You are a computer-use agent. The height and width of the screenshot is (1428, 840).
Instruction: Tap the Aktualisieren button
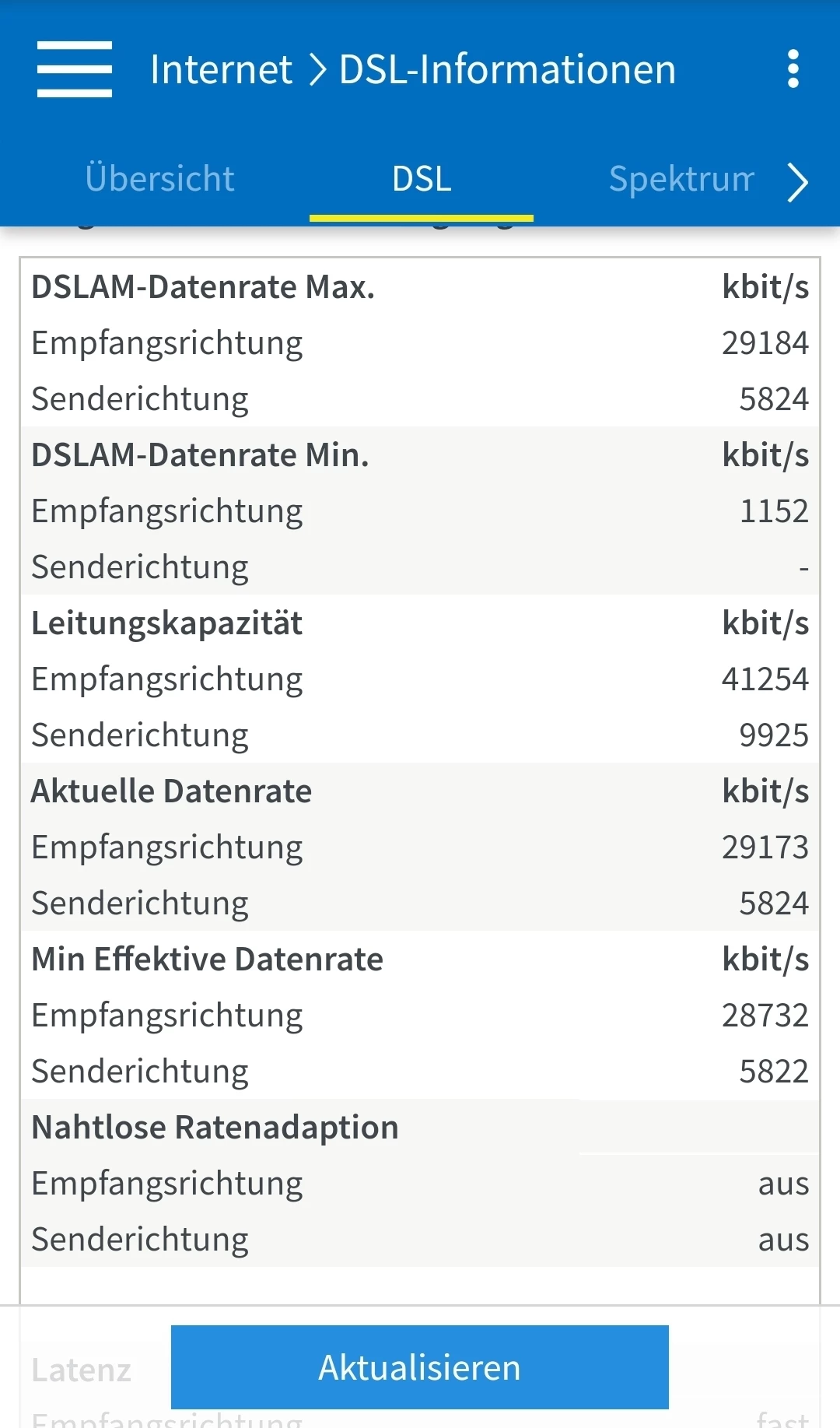tap(420, 1367)
